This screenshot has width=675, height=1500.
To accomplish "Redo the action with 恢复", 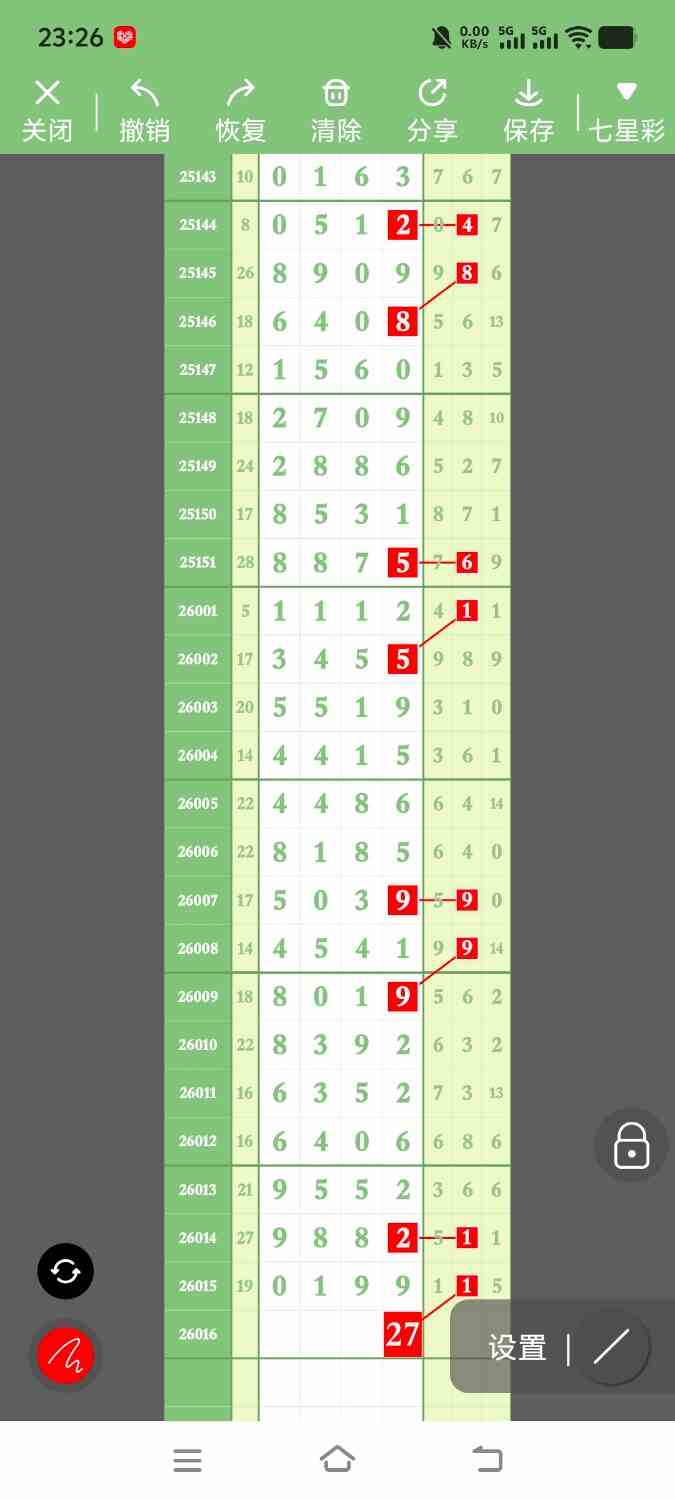I will tap(240, 111).
